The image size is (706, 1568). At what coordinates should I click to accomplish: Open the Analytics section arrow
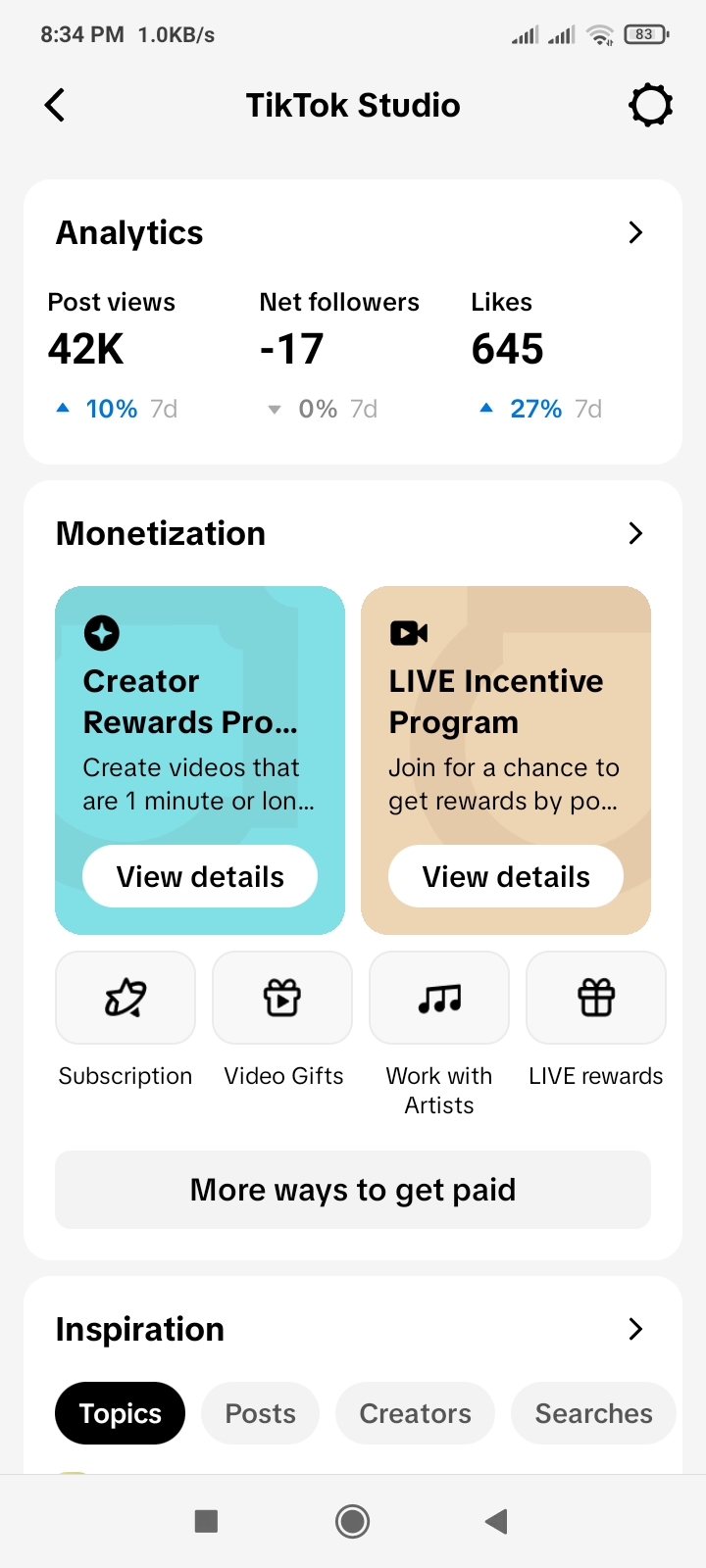635,232
